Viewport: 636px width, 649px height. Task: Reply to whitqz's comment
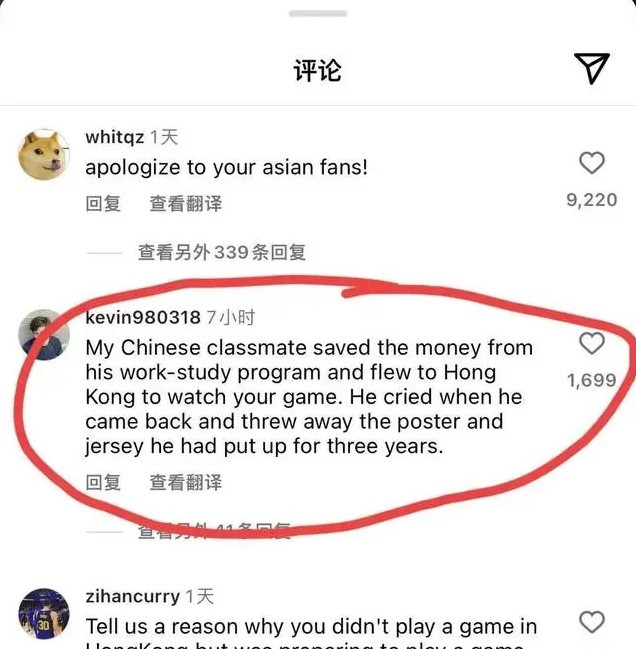(x=103, y=203)
